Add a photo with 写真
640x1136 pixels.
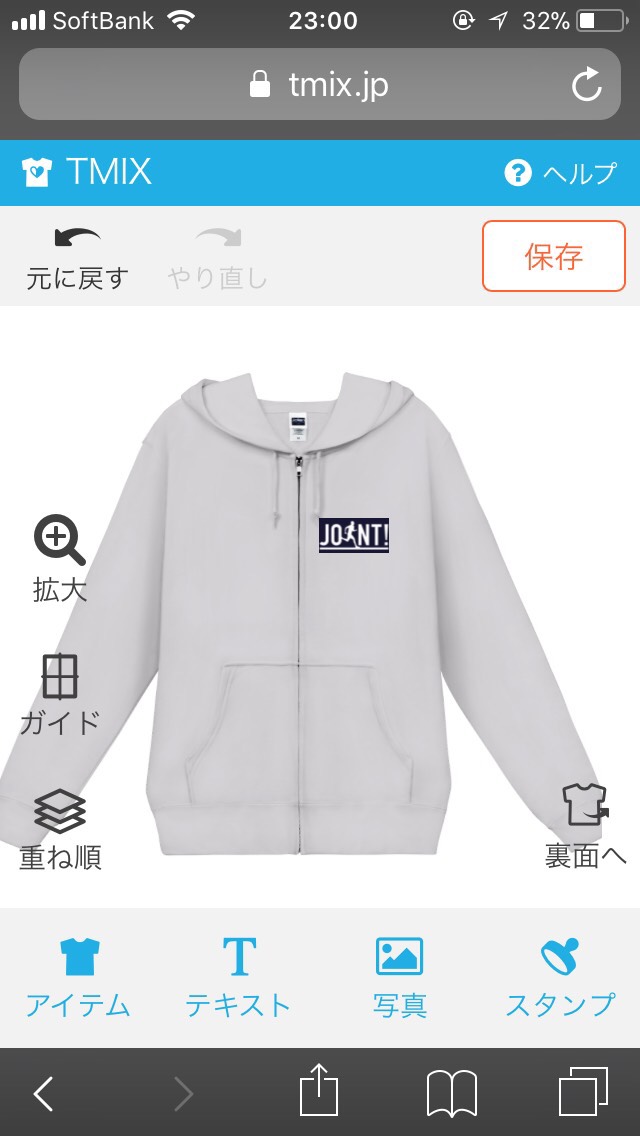(x=399, y=977)
